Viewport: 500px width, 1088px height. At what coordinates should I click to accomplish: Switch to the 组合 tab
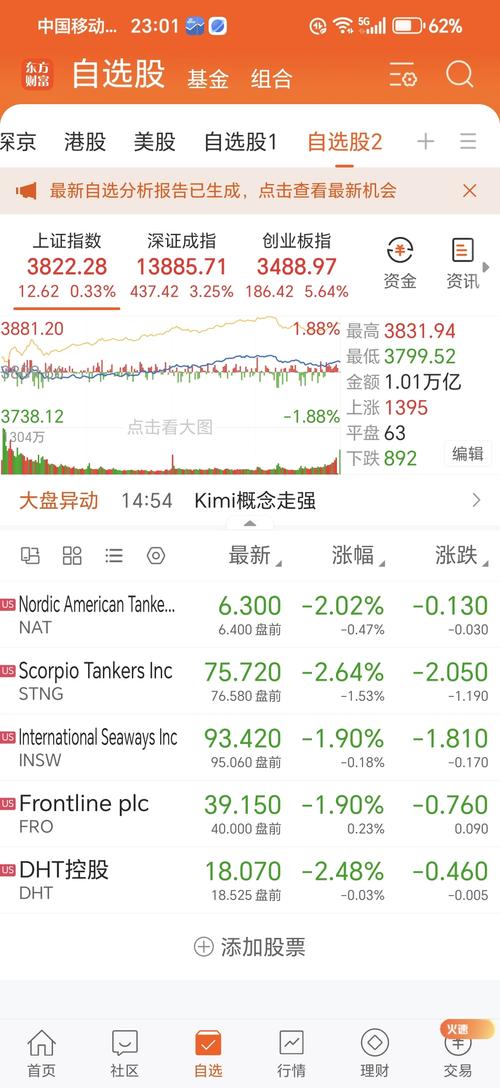point(271,78)
